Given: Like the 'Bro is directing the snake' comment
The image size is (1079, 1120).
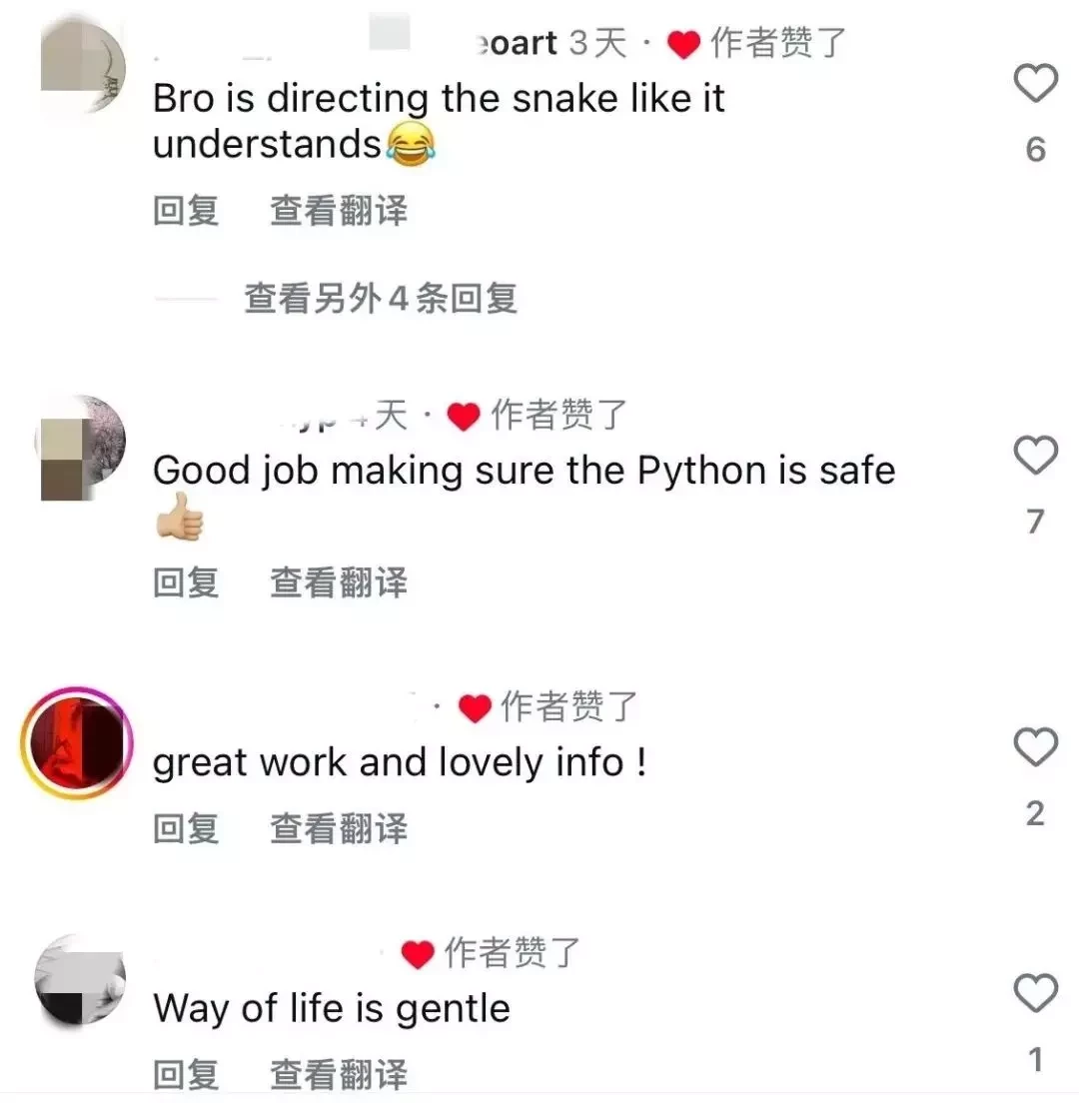Looking at the screenshot, I should (1035, 83).
